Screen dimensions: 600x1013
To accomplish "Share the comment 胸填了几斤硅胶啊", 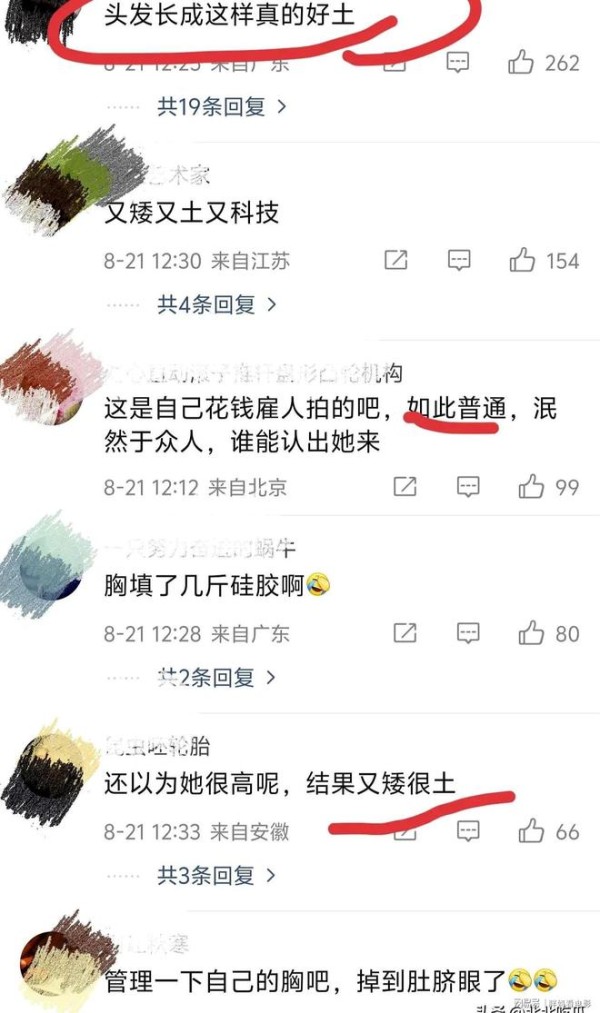I will tap(404, 633).
